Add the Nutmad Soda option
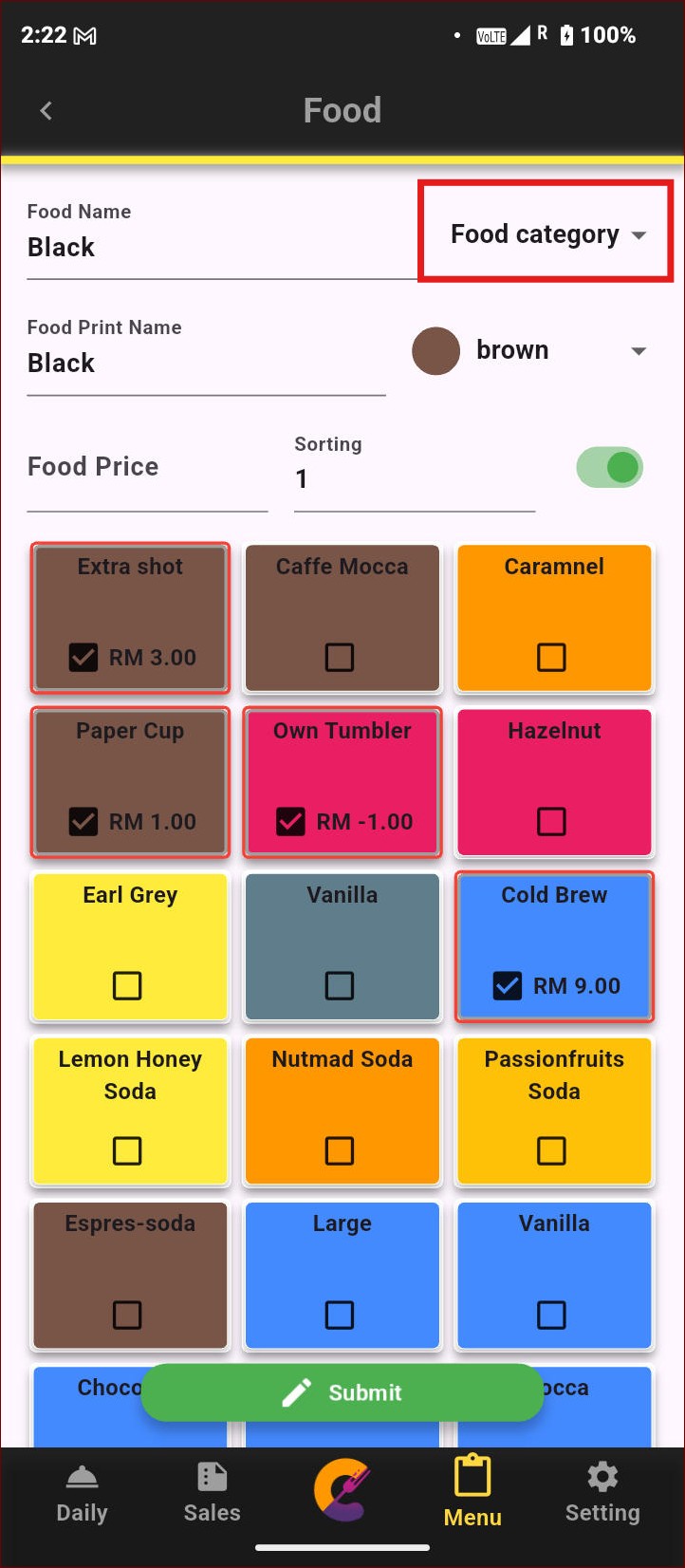This screenshot has height=1568, width=685. coord(340,1150)
